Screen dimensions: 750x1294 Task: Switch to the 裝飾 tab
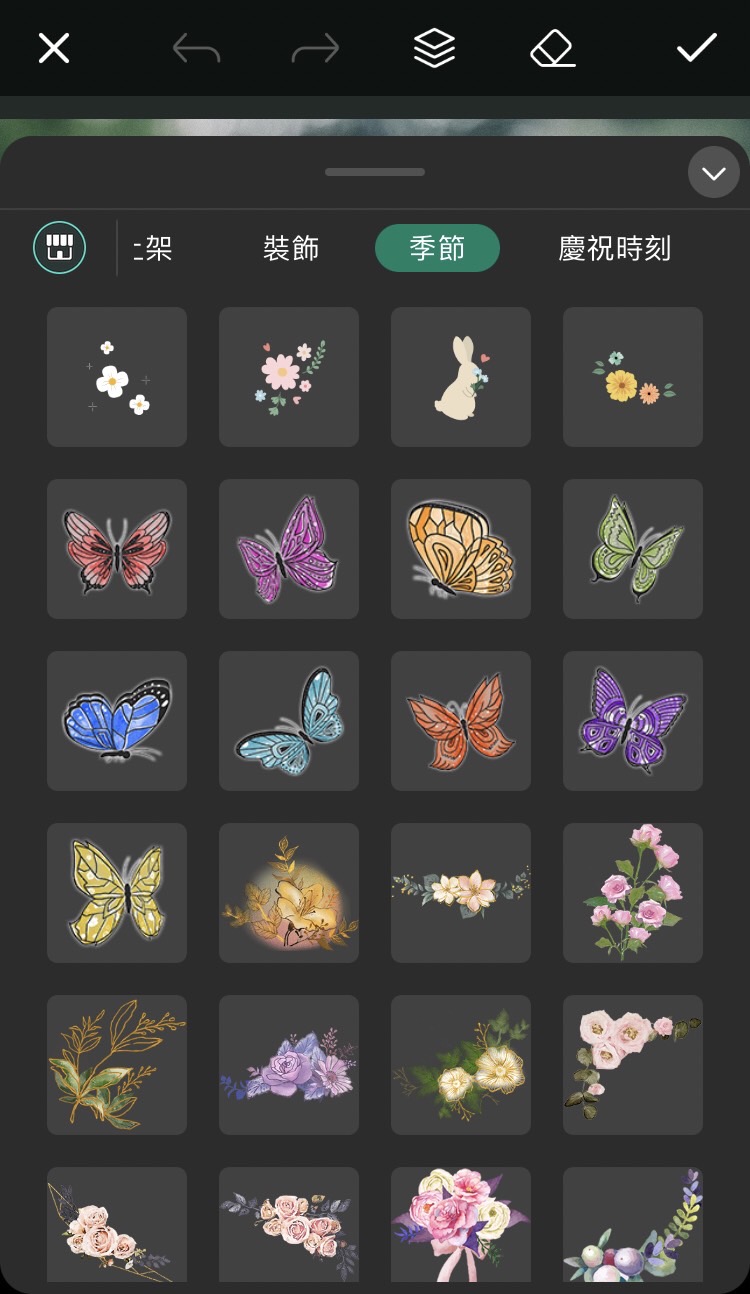[291, 248]
